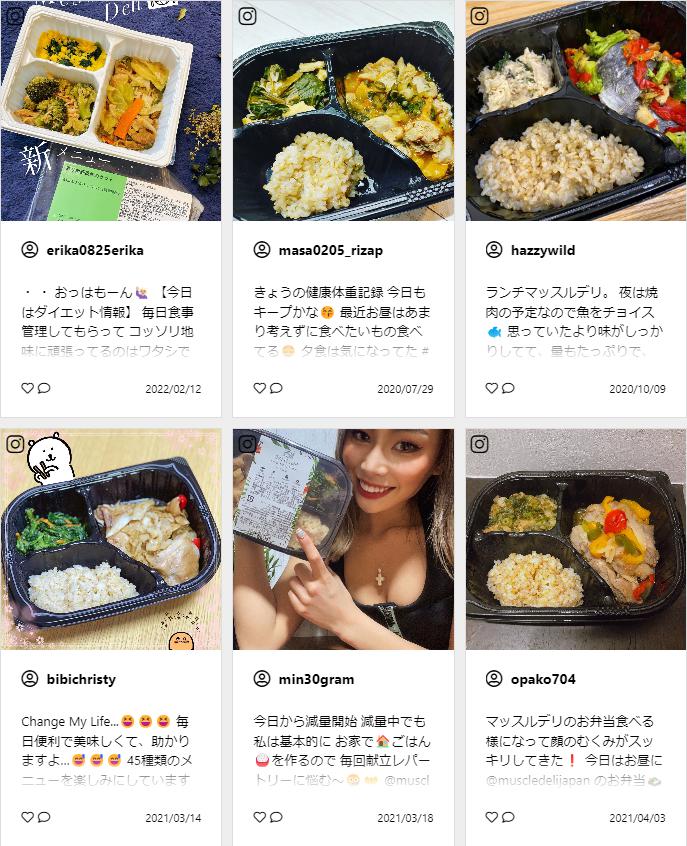Open masa0205_rizap's meal photo
Image resolution: width=687 pixels, height=846 pixels.
343,110
